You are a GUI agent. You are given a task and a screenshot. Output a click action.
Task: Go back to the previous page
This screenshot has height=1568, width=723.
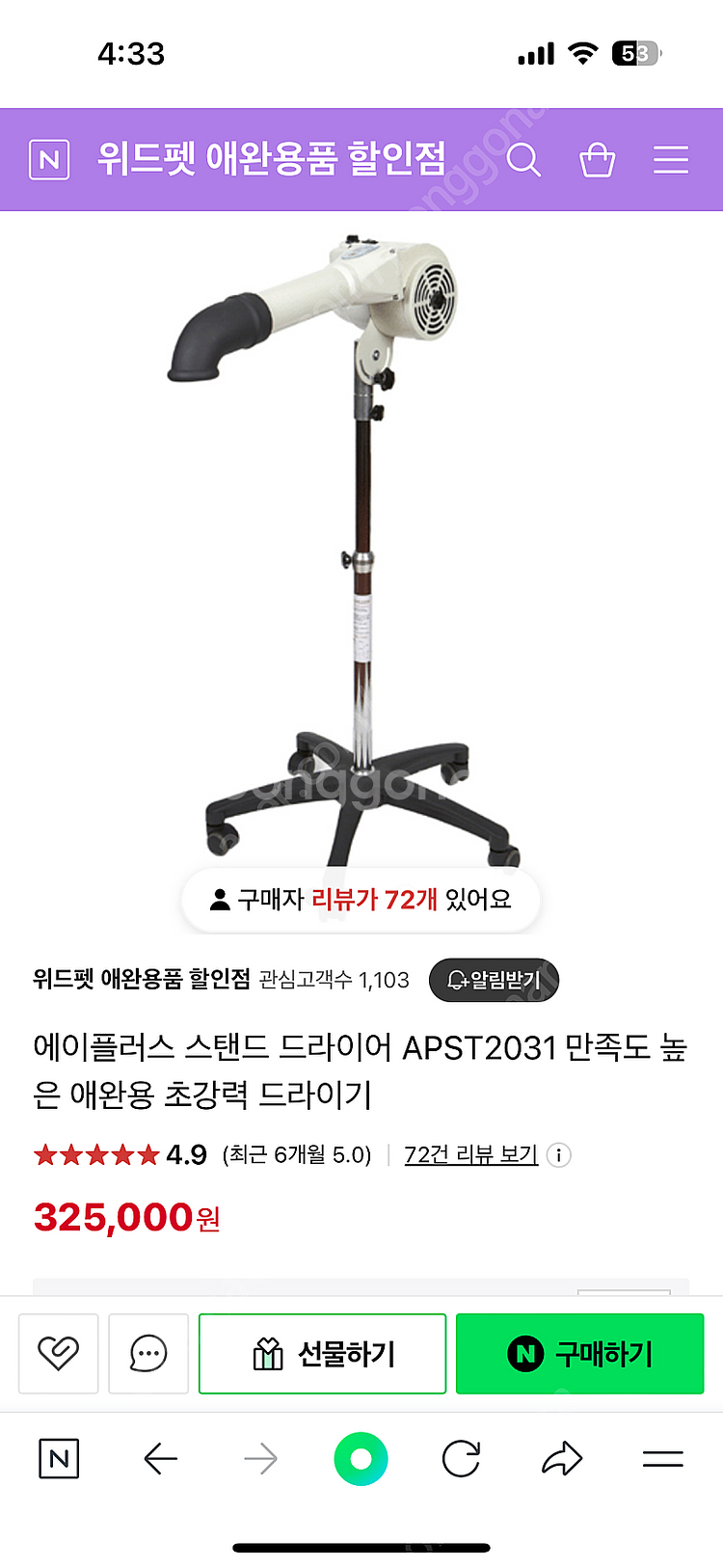160,1459
